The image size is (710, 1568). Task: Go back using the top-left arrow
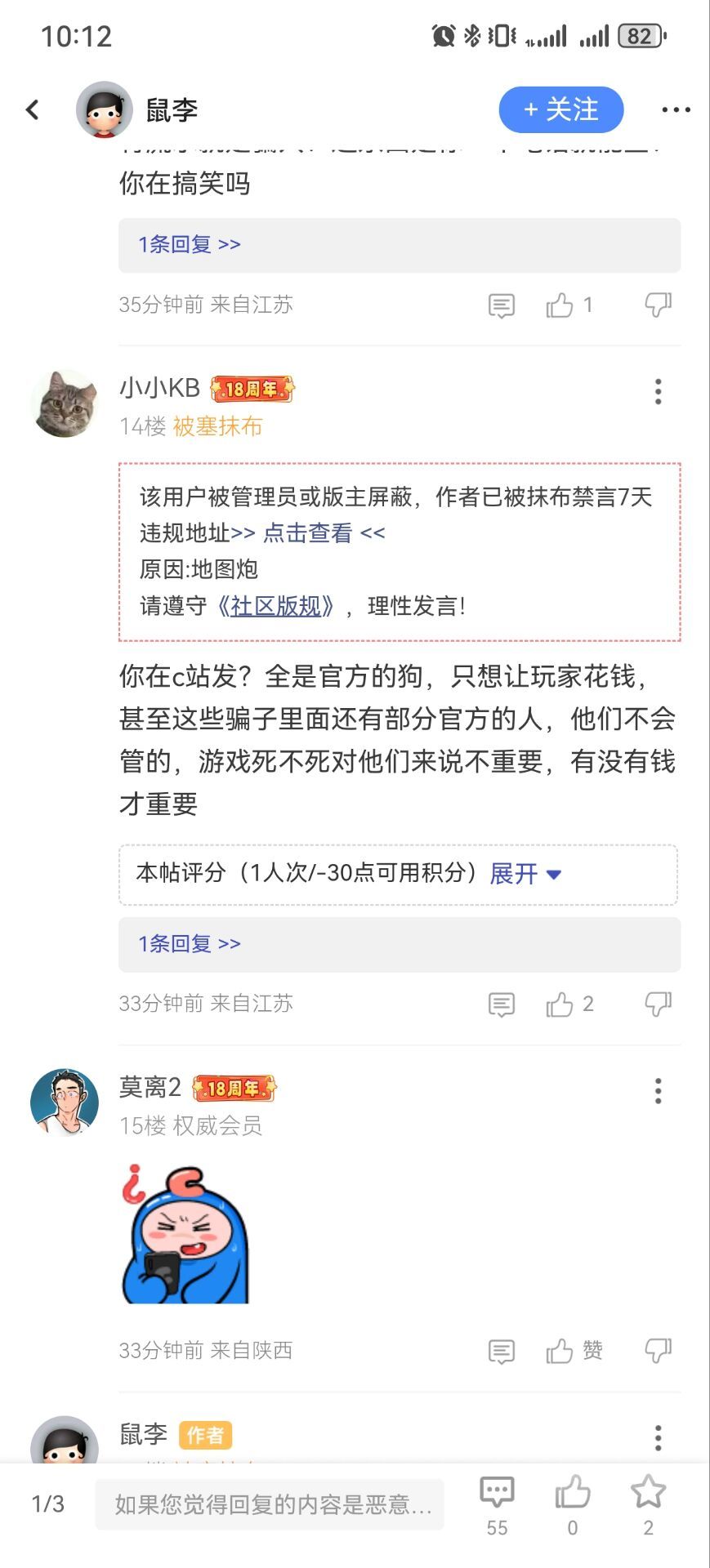(x=33, y=109)
